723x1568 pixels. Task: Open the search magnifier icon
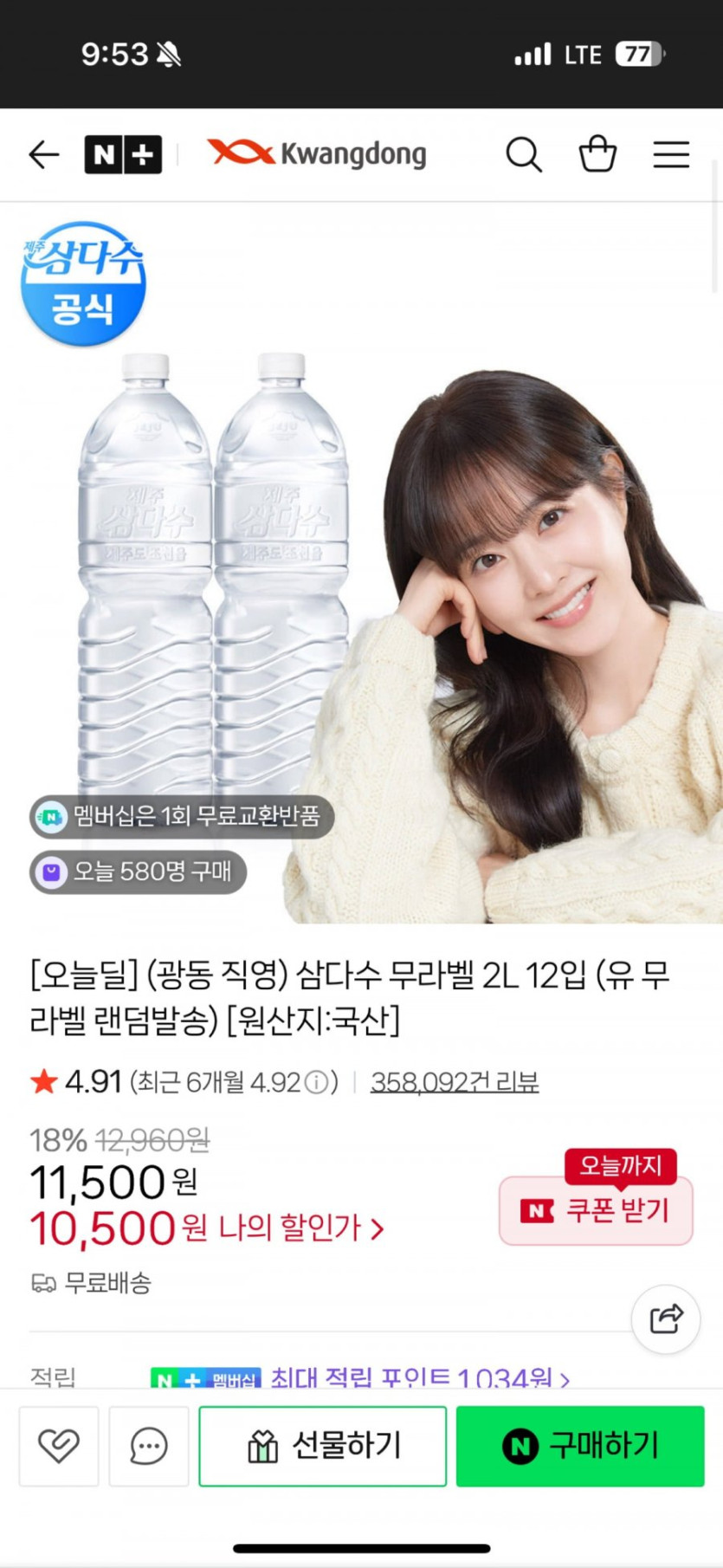(x=524, y=155)
